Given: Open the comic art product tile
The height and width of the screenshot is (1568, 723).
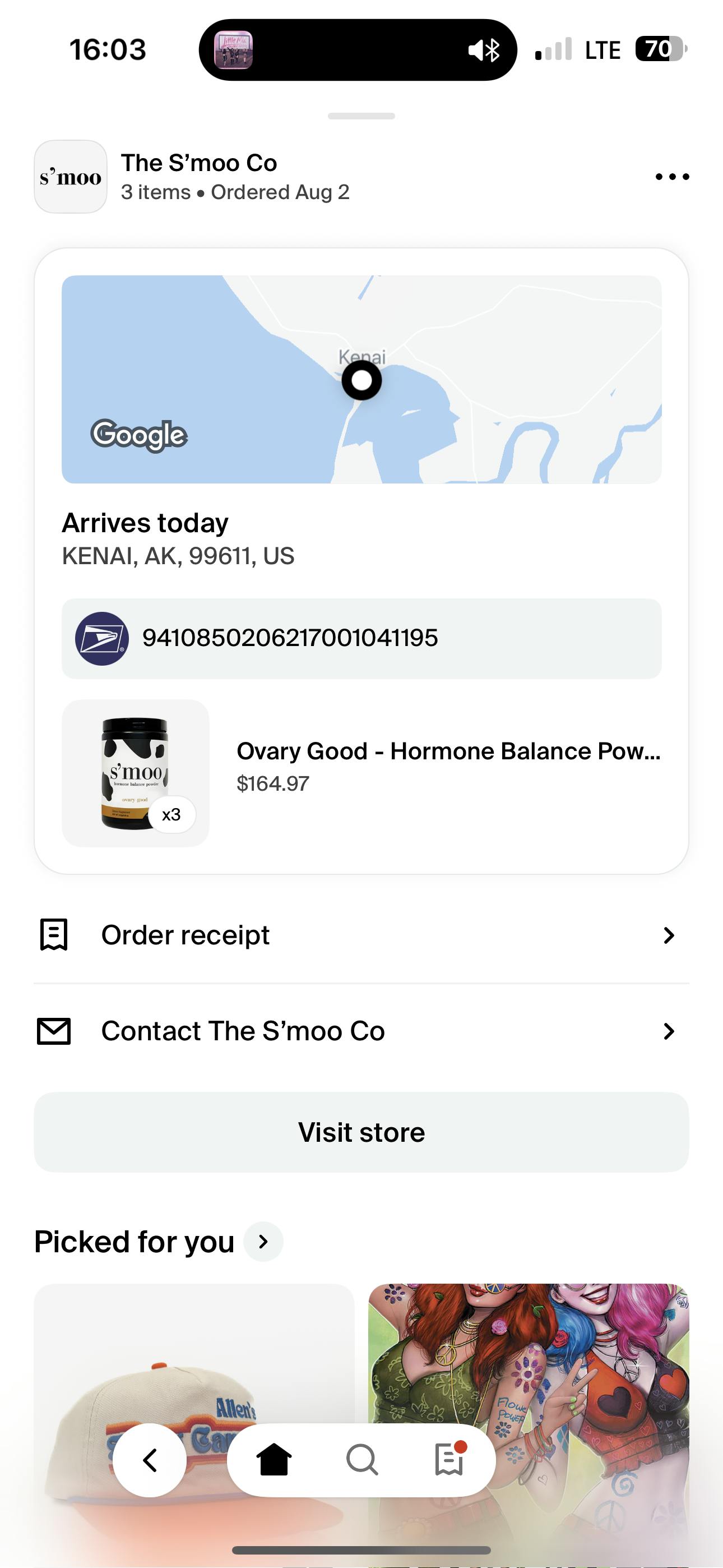Looking at the screenshot, I should pyautogui.click(x=529, y=1418).
